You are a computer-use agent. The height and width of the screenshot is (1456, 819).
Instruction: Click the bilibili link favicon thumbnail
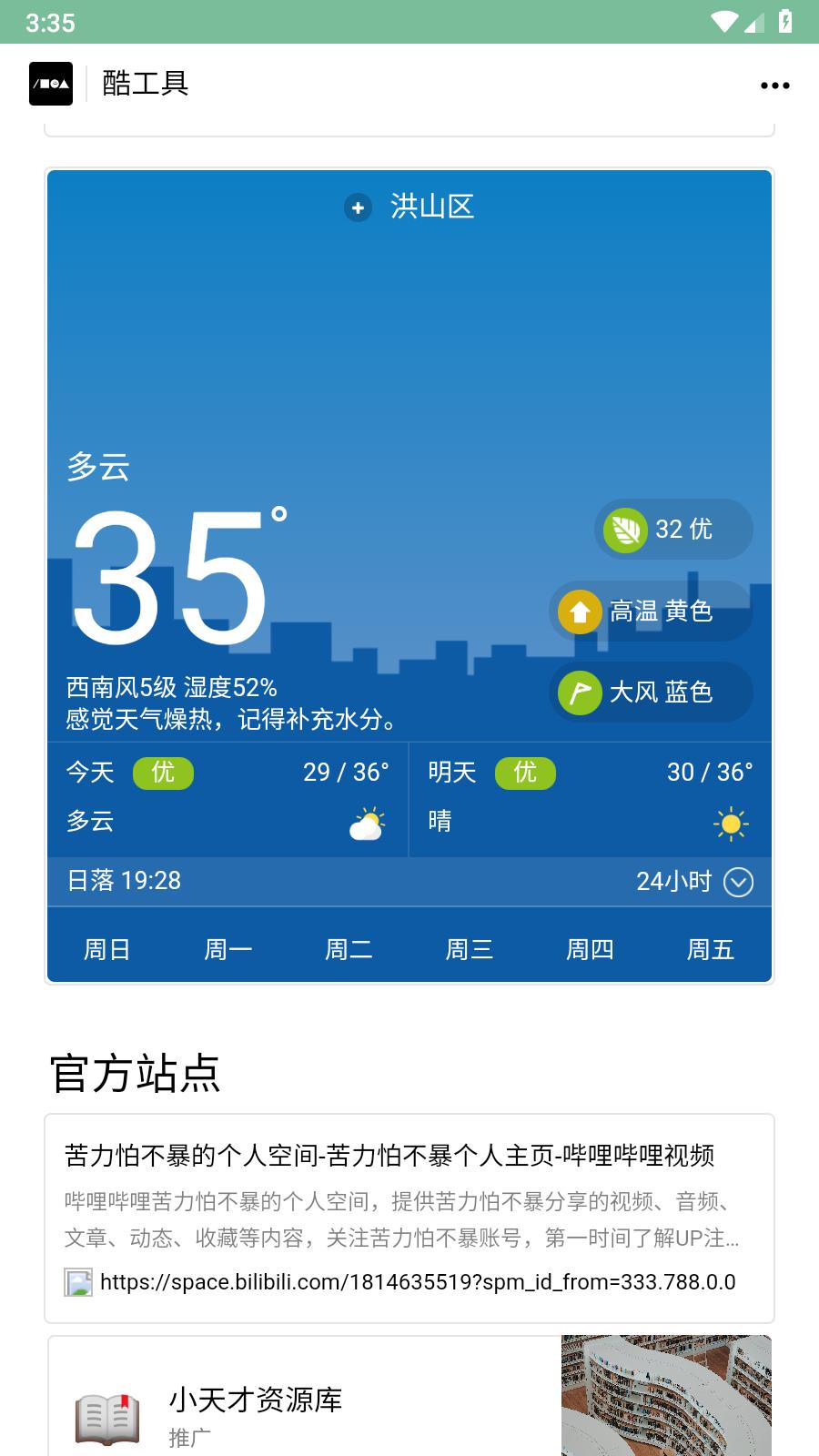coord(76,1283)
